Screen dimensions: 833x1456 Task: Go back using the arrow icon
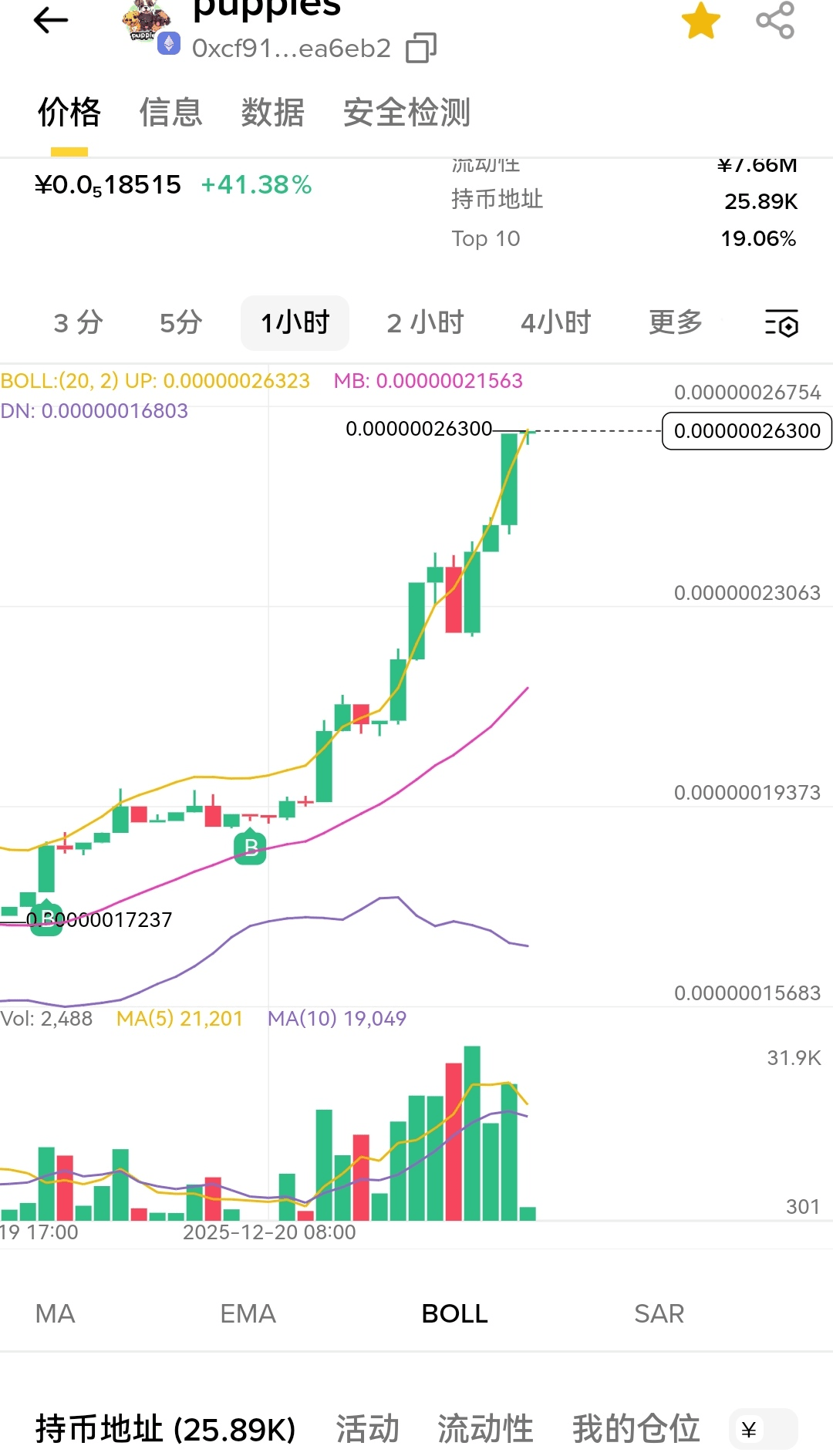pyautogui.click(x=51, y=20)
